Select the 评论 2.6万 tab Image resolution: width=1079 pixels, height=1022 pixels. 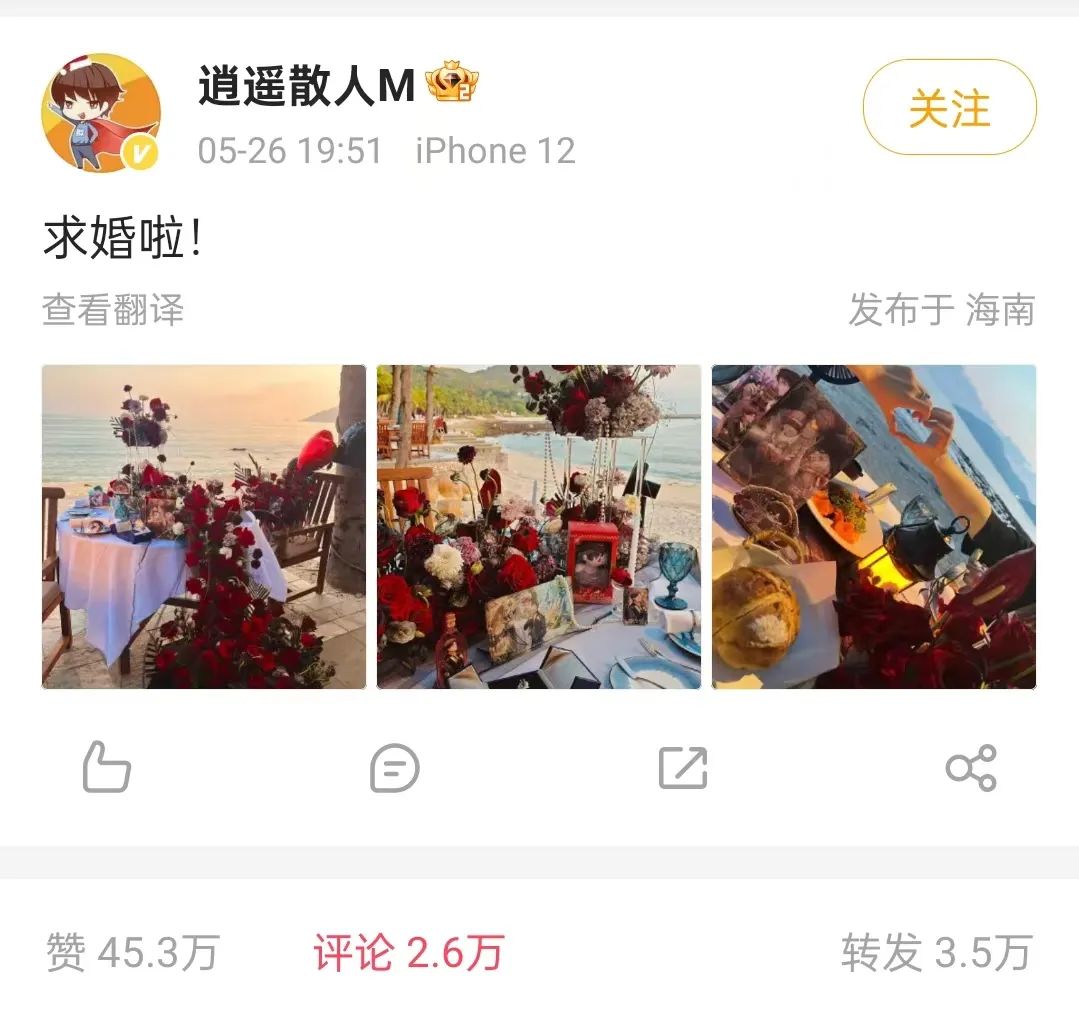tap(409, 953)
